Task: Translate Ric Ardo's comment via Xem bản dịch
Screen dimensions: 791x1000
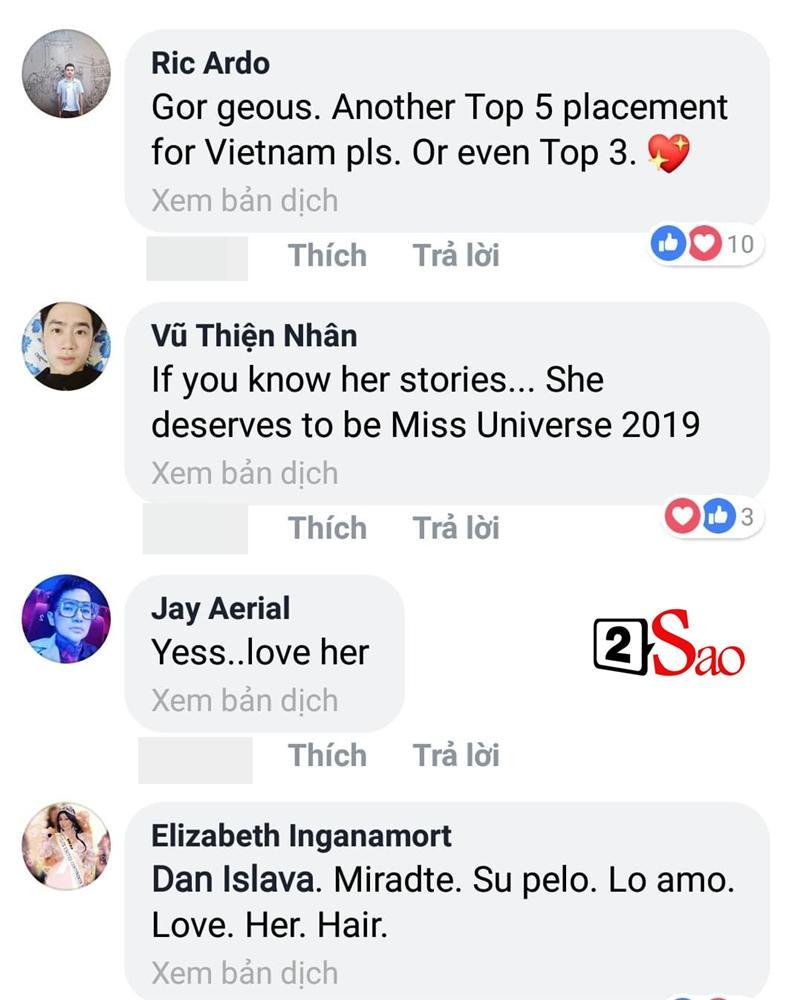Action: (x=244, y=200)
